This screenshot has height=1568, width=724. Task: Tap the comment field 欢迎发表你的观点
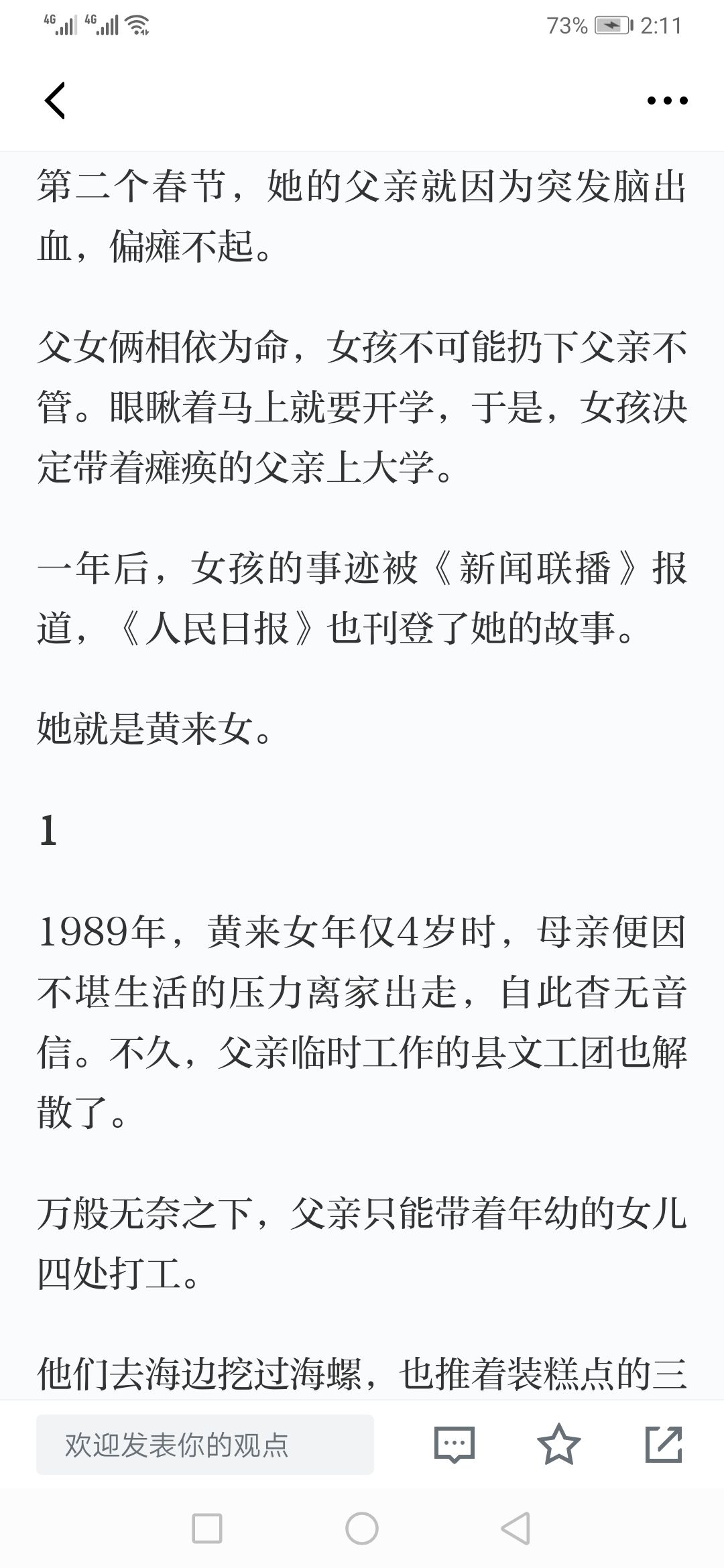point(204,1444)
